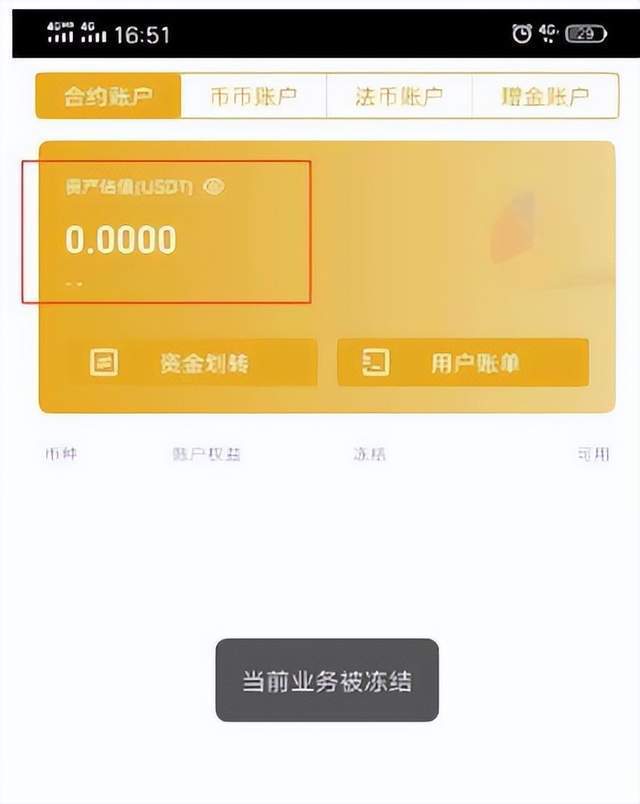Switch to the 币币账户 tab
This screenshot has height=804, width=640.
pos(254,97)
